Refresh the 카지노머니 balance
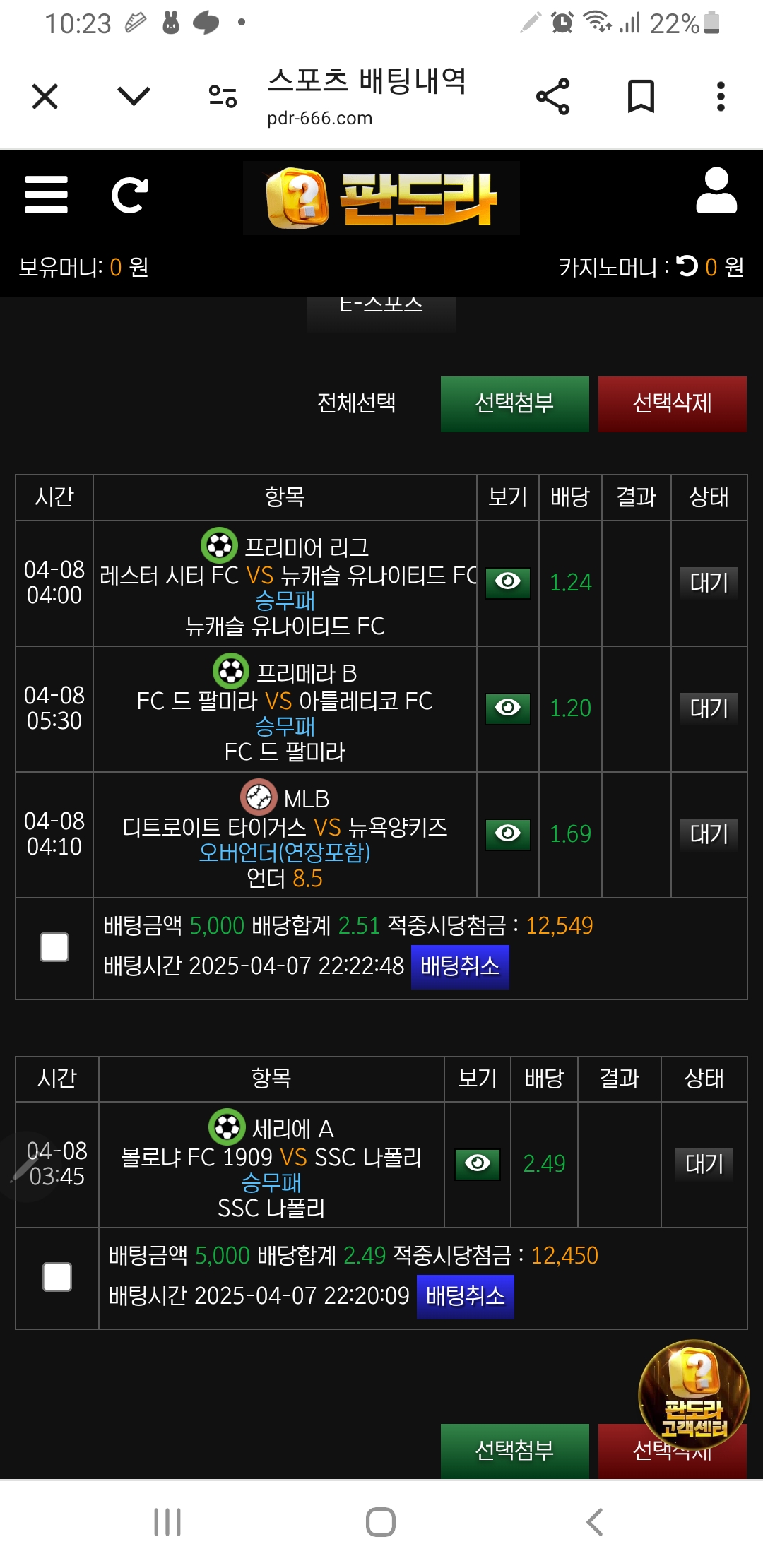 pos(687,266)
